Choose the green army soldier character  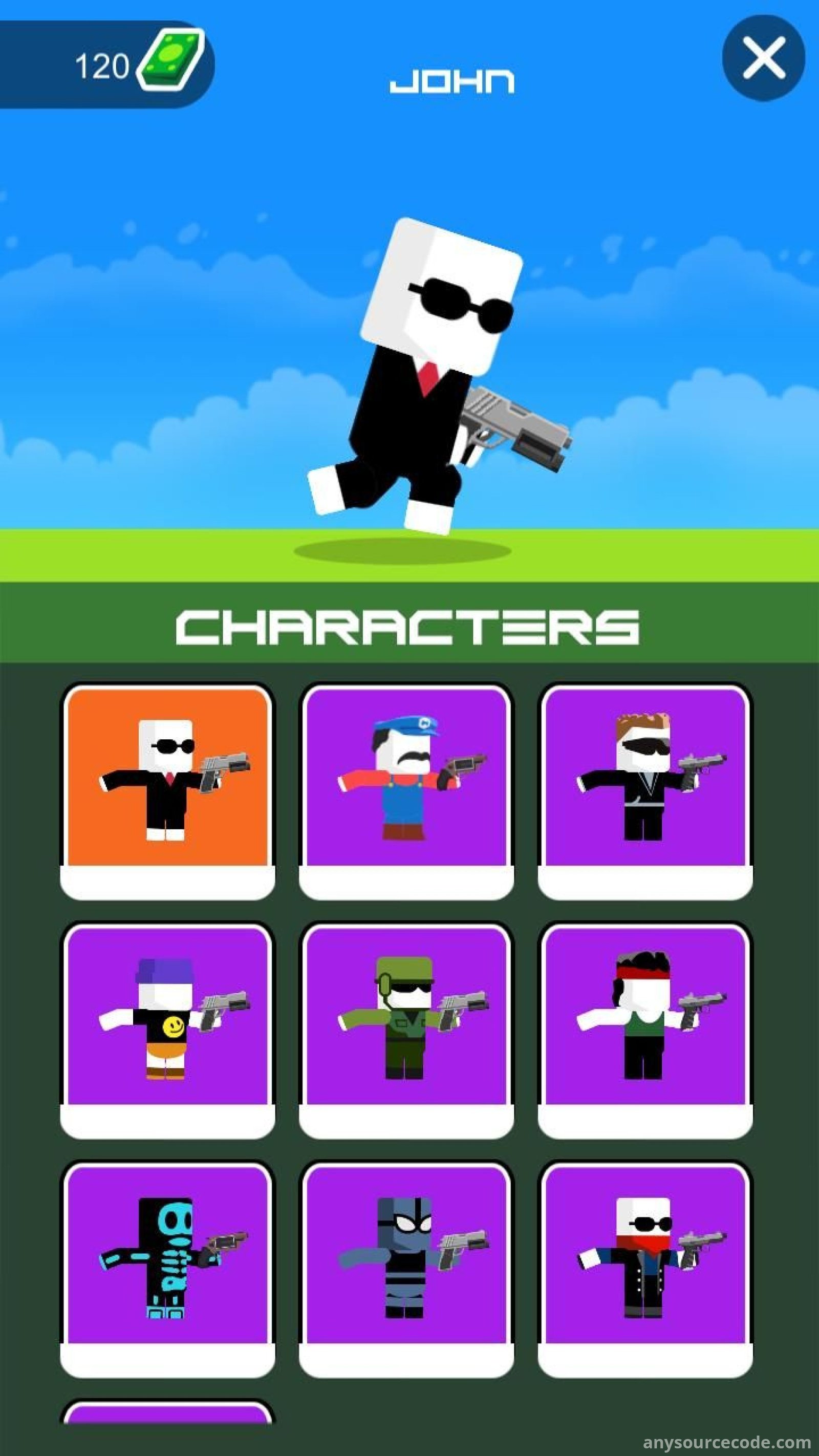click(406, 1031)
